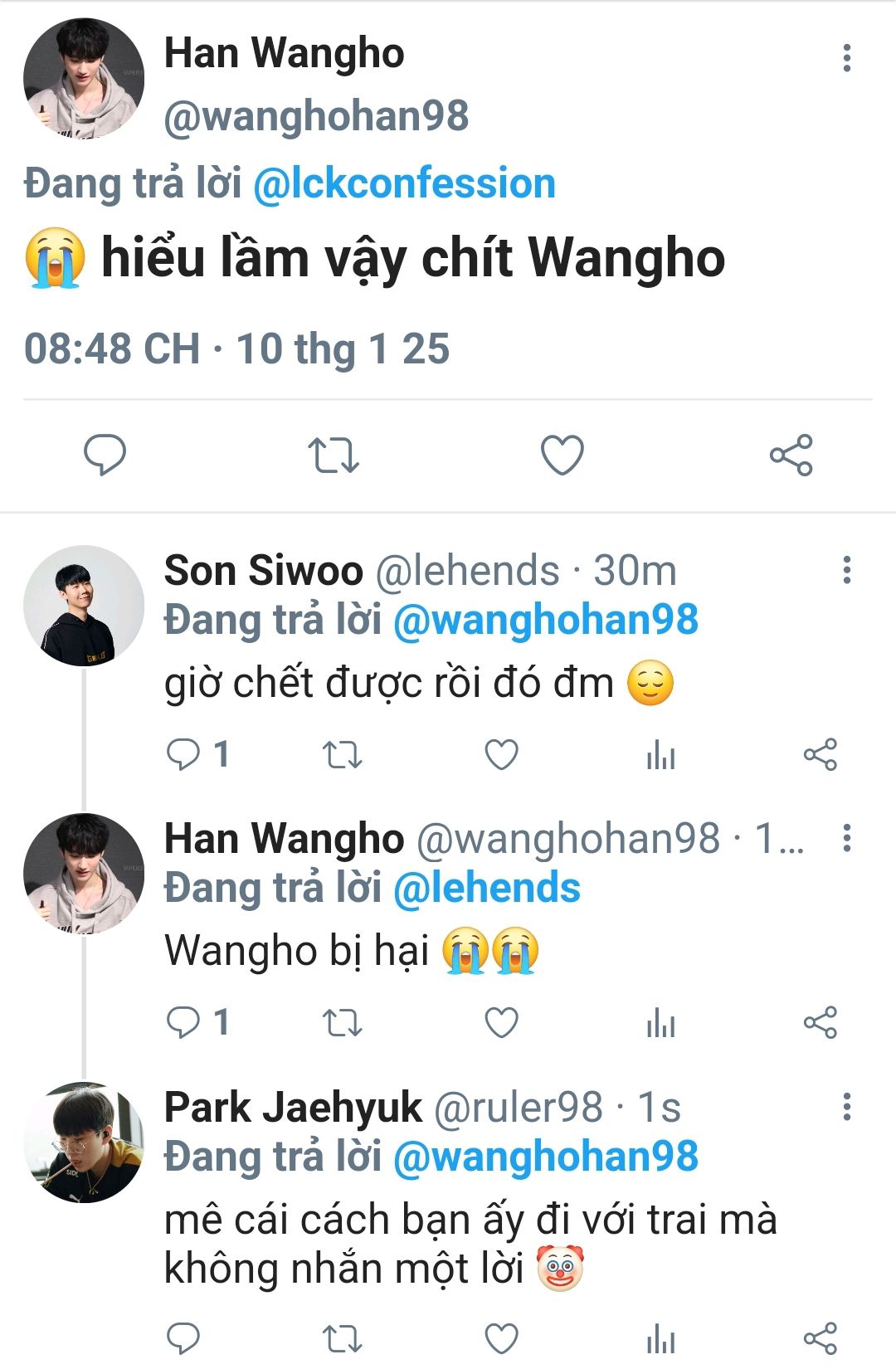The height and width of the screenshot is (1369, 896).
Task: Like Han Wangho's main tweet
Action: pyautogui.click(x=562, y=455)
